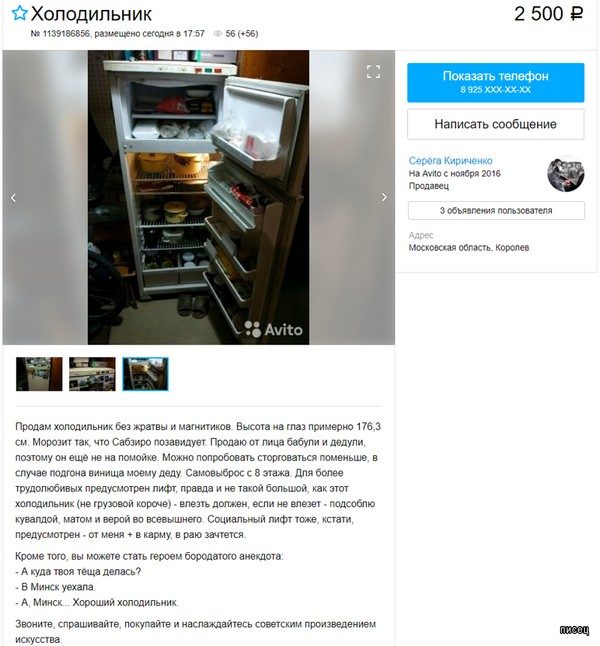This screenshot has width=600, height=646.
Task: Select the third photo thumbnail
Action: (145, 374)
